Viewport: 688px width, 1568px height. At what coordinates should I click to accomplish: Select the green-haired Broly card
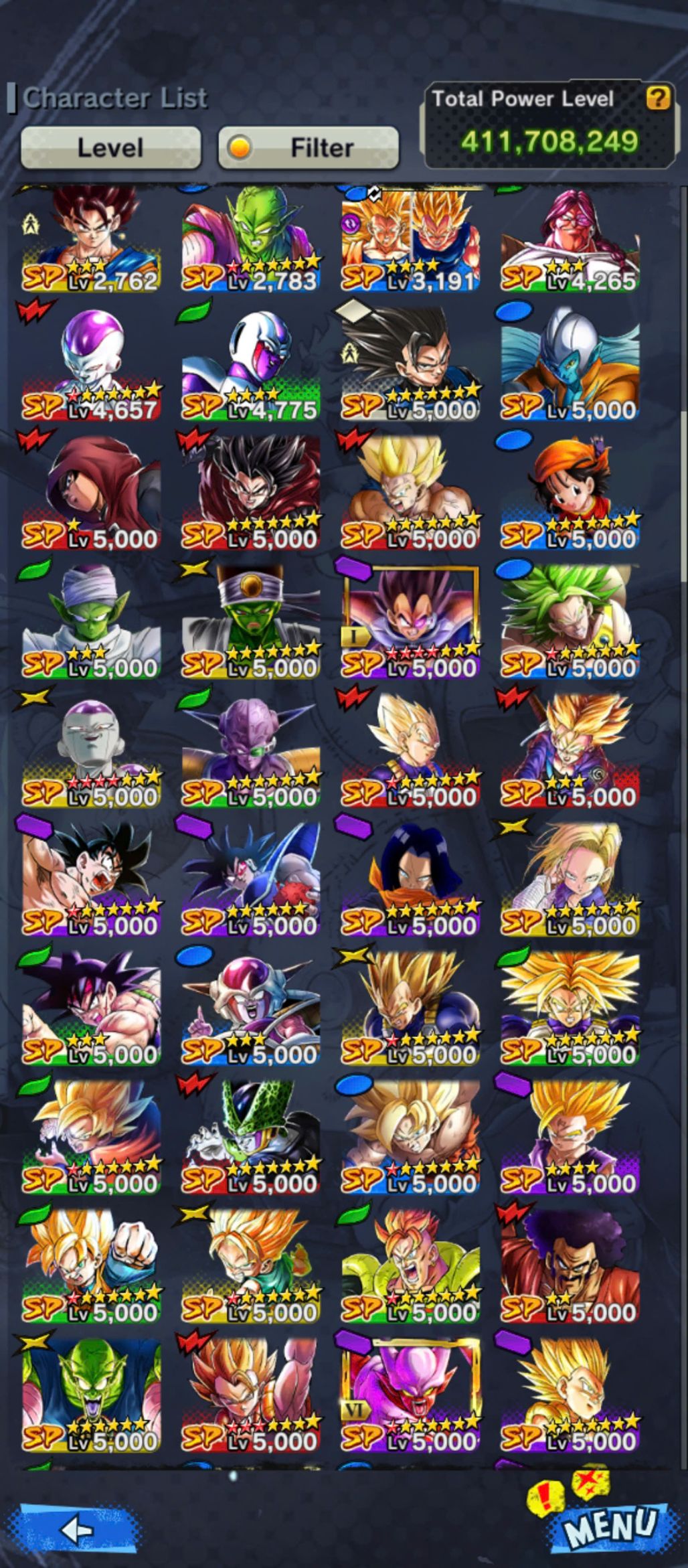point(570,623)
